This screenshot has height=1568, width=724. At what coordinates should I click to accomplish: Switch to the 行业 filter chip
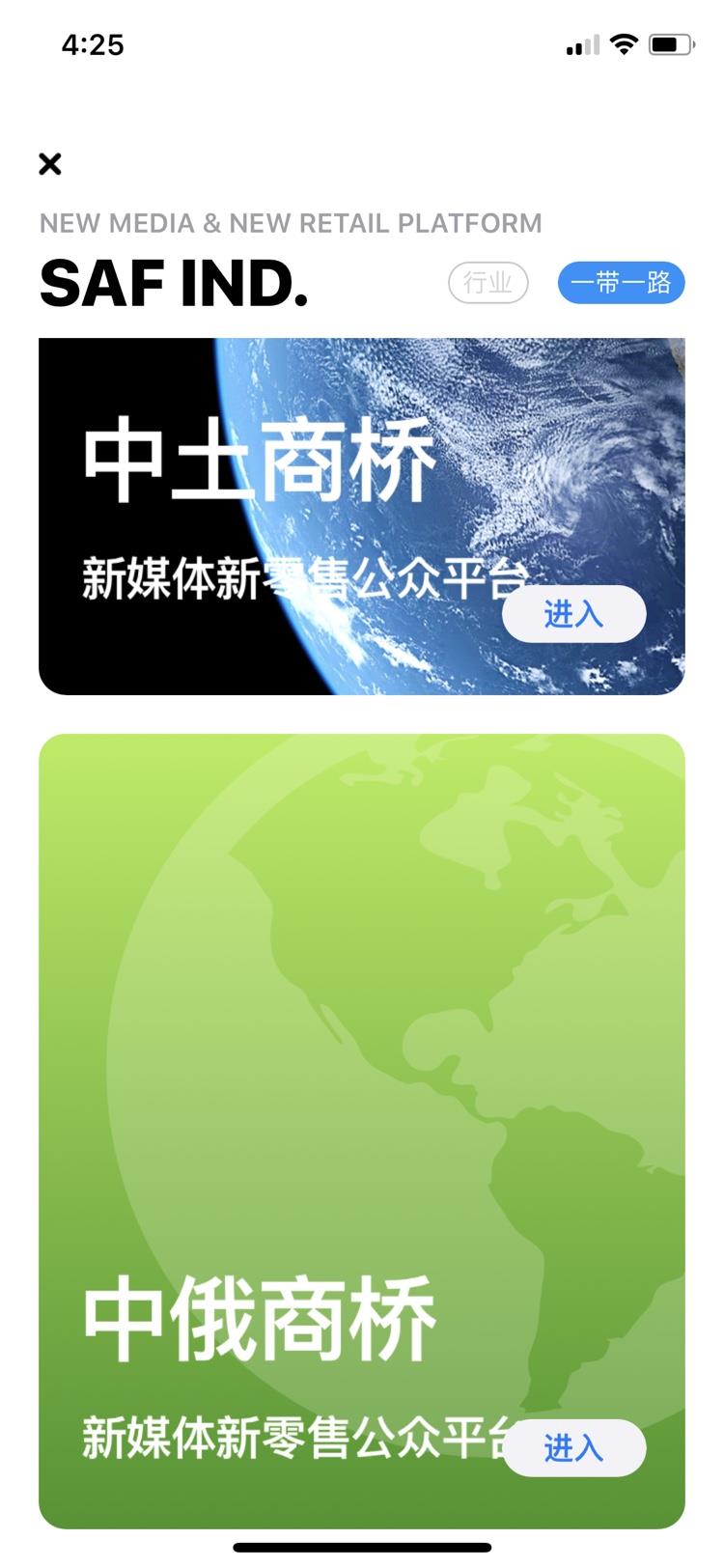coord(487,283)
